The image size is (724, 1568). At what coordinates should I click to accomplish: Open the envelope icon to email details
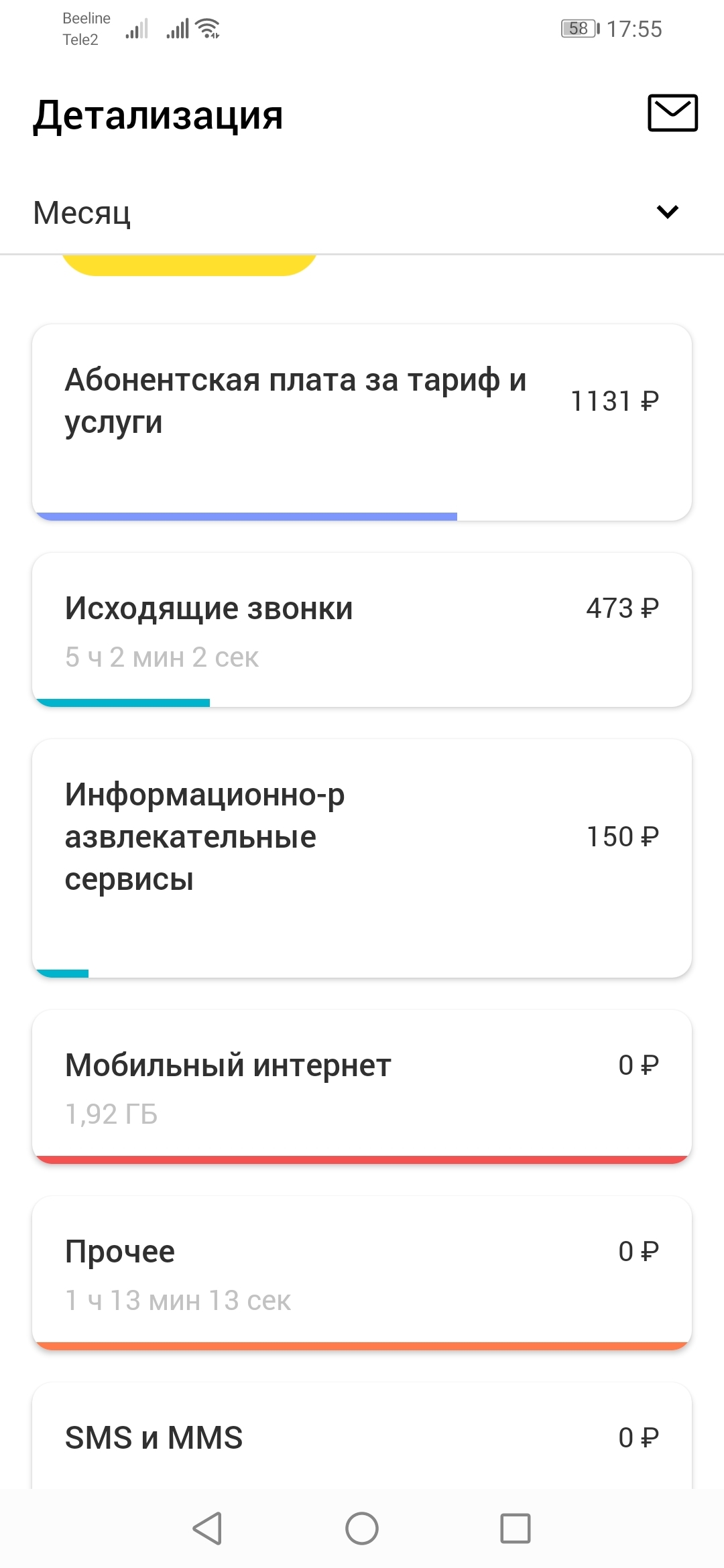click(x=672, y=113)
